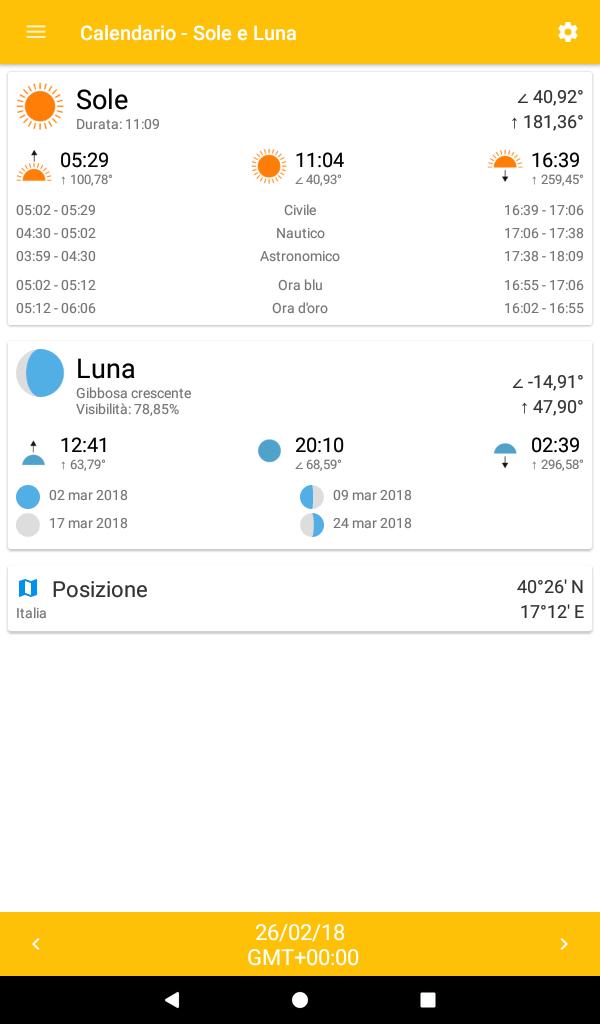600x1024 pixels.
Task: Open the Sole card
Action: 300,199
